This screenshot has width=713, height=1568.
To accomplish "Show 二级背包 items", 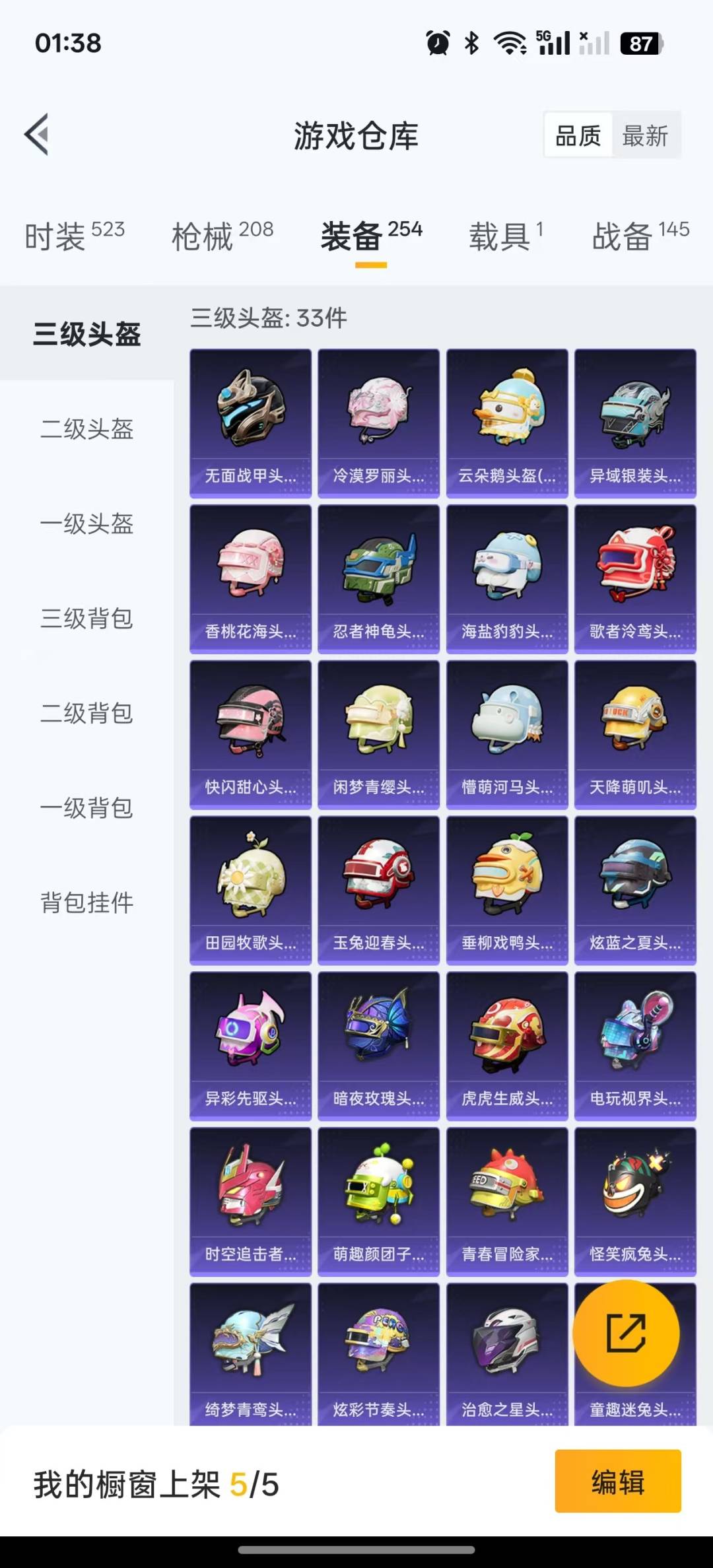I will coord(87,713).
